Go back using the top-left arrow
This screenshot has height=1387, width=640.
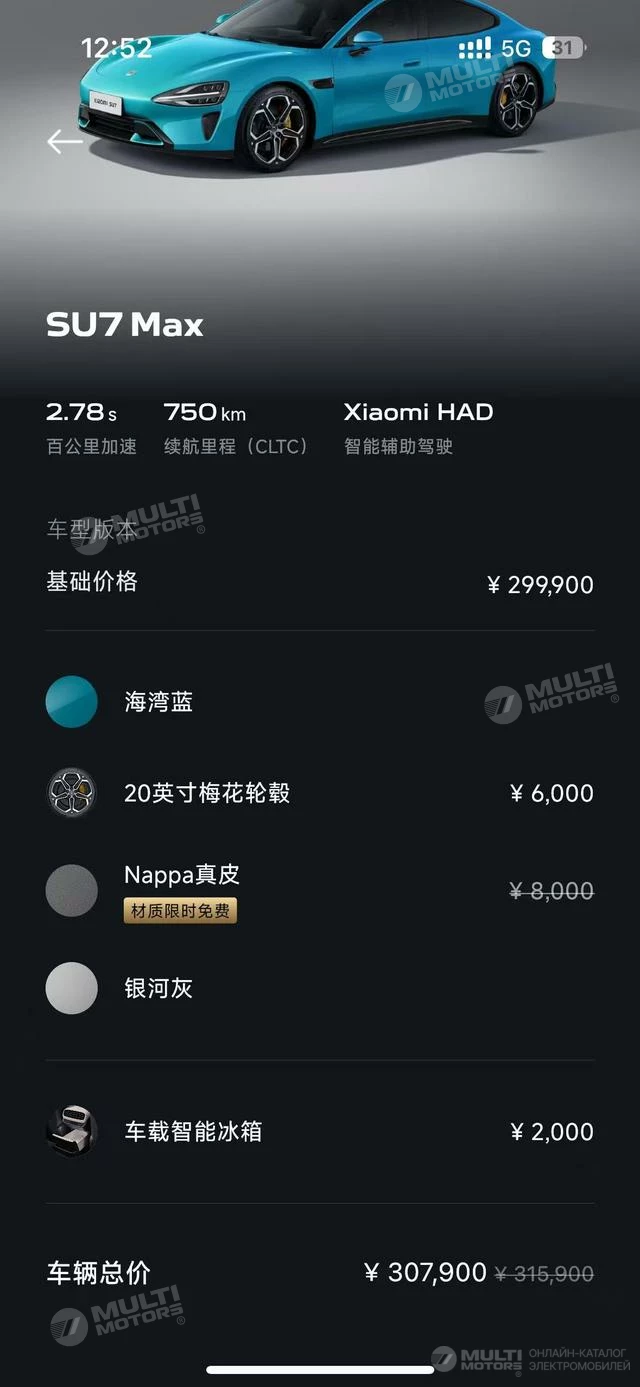pyautogui.click(x=64, y=142)
